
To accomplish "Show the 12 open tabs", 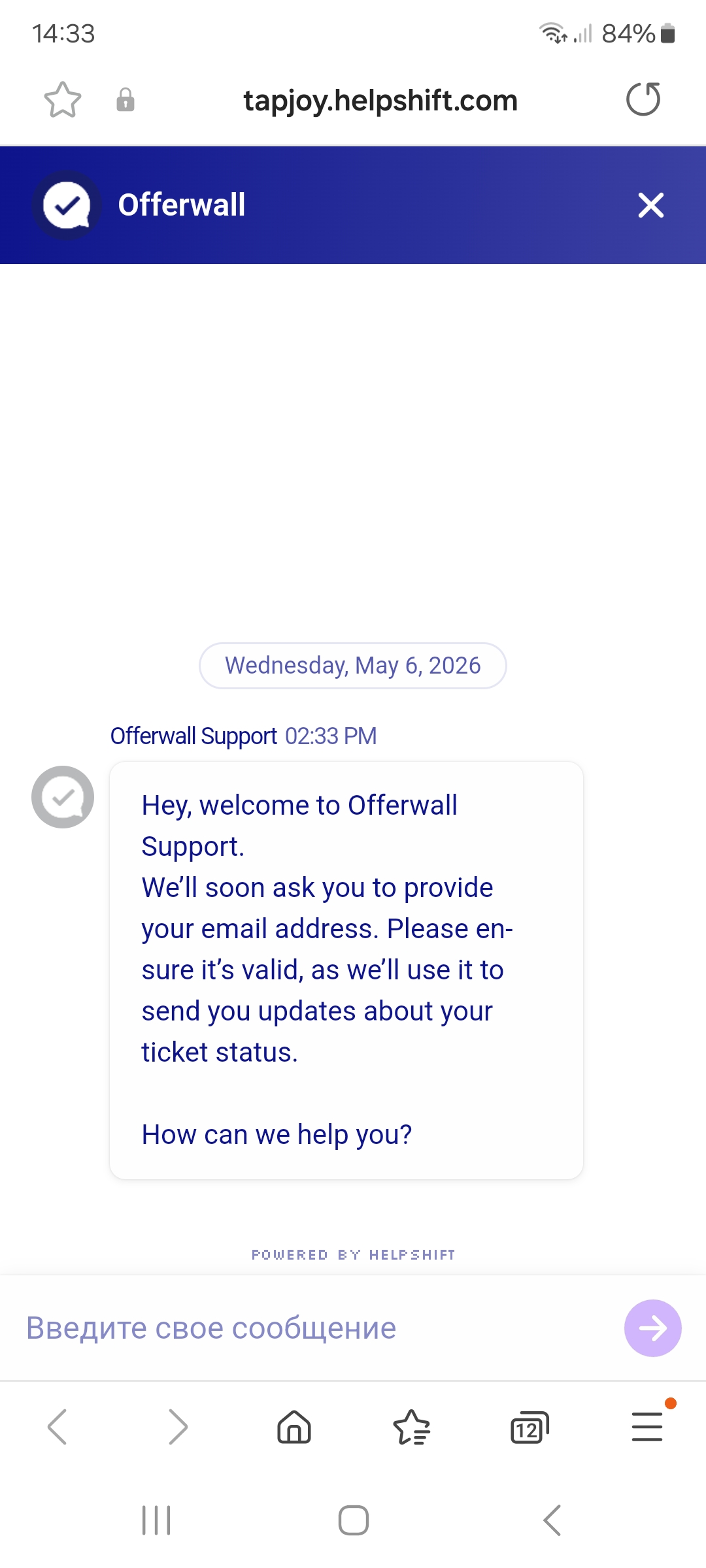I will (x=529, y=1428).
